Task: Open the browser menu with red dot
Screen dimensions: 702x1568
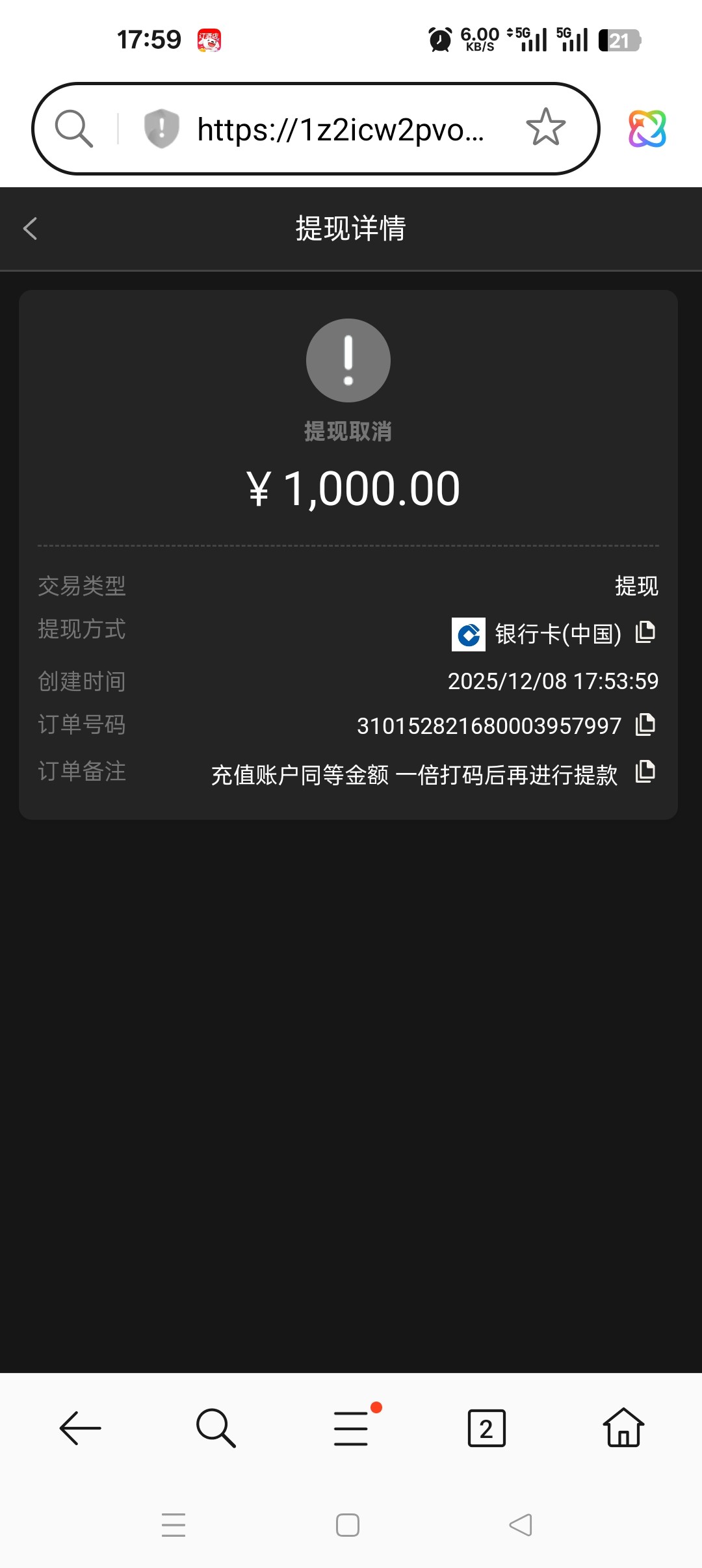Action: [352, 1428]
